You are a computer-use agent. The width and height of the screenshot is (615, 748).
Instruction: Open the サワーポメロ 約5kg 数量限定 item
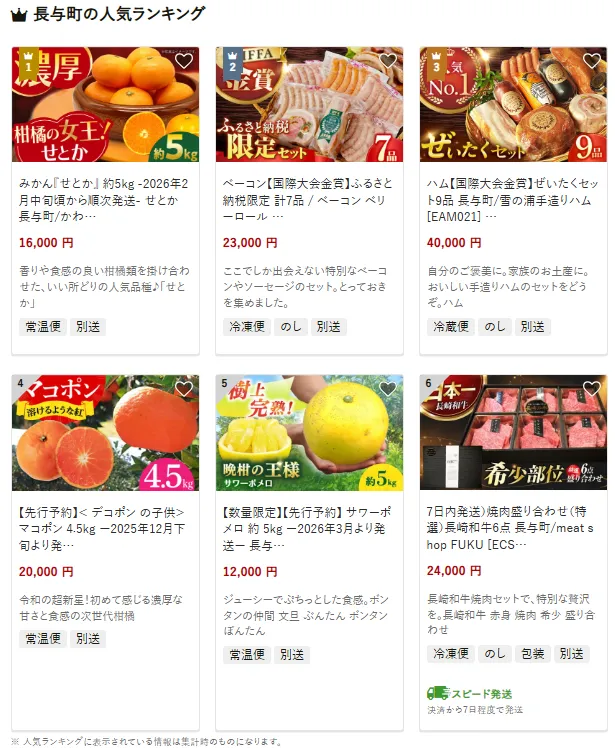pos(309,529)
